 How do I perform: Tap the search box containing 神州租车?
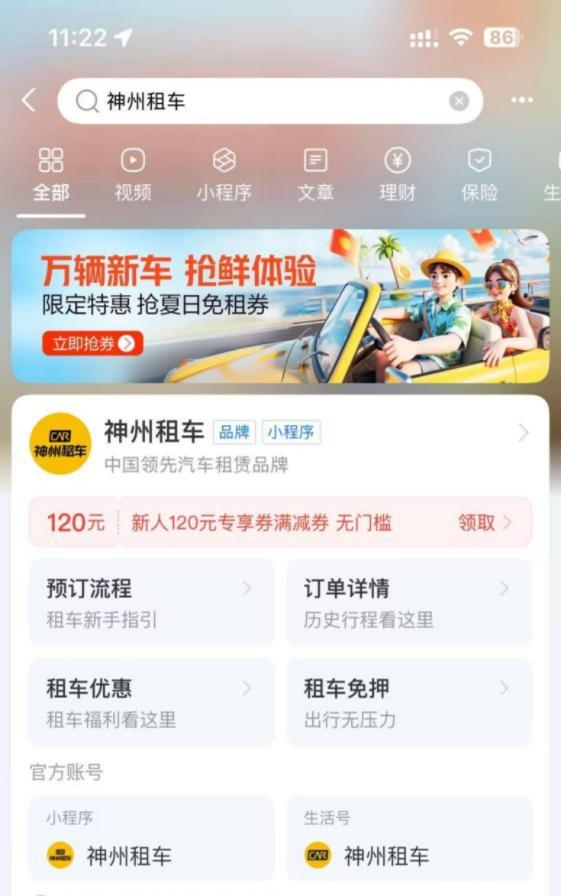coord(270,101)
